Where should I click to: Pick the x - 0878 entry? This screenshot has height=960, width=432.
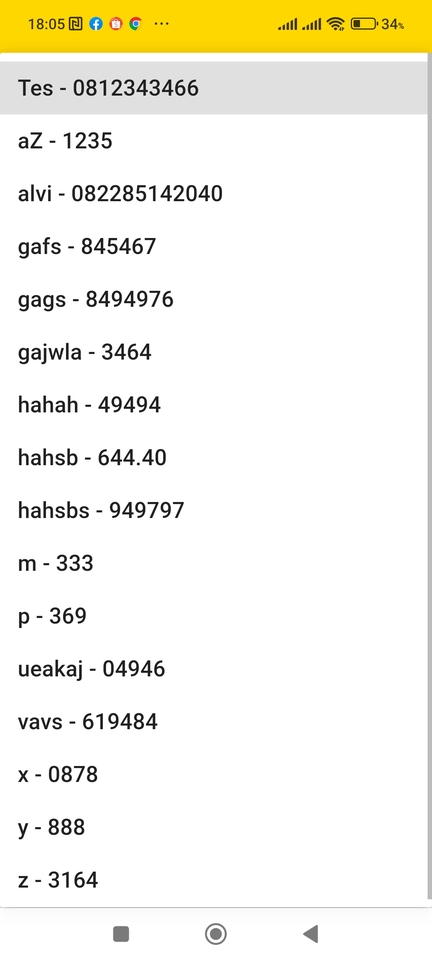pos(214,774)
